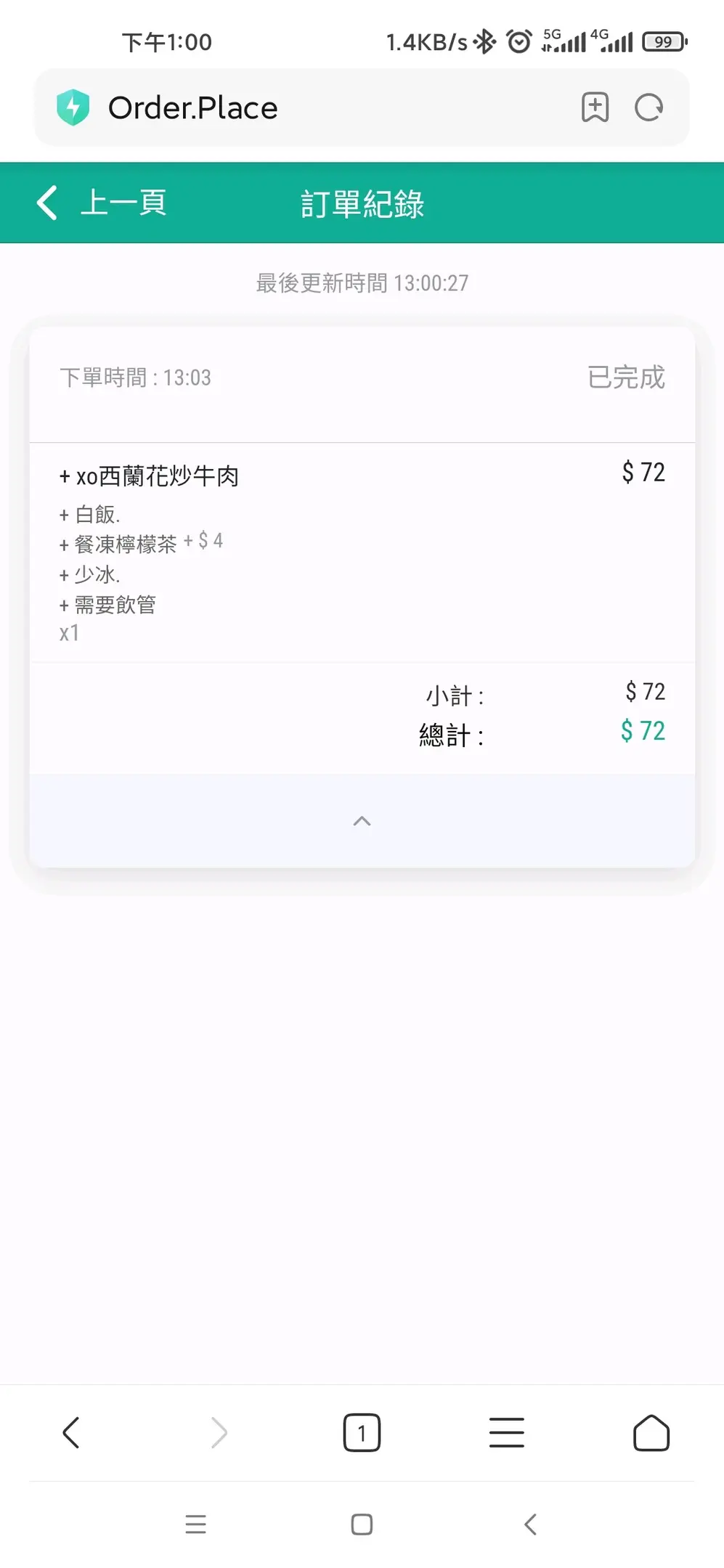Tap the system home button
The image size is (724, 1568).
click(362, 1524)
